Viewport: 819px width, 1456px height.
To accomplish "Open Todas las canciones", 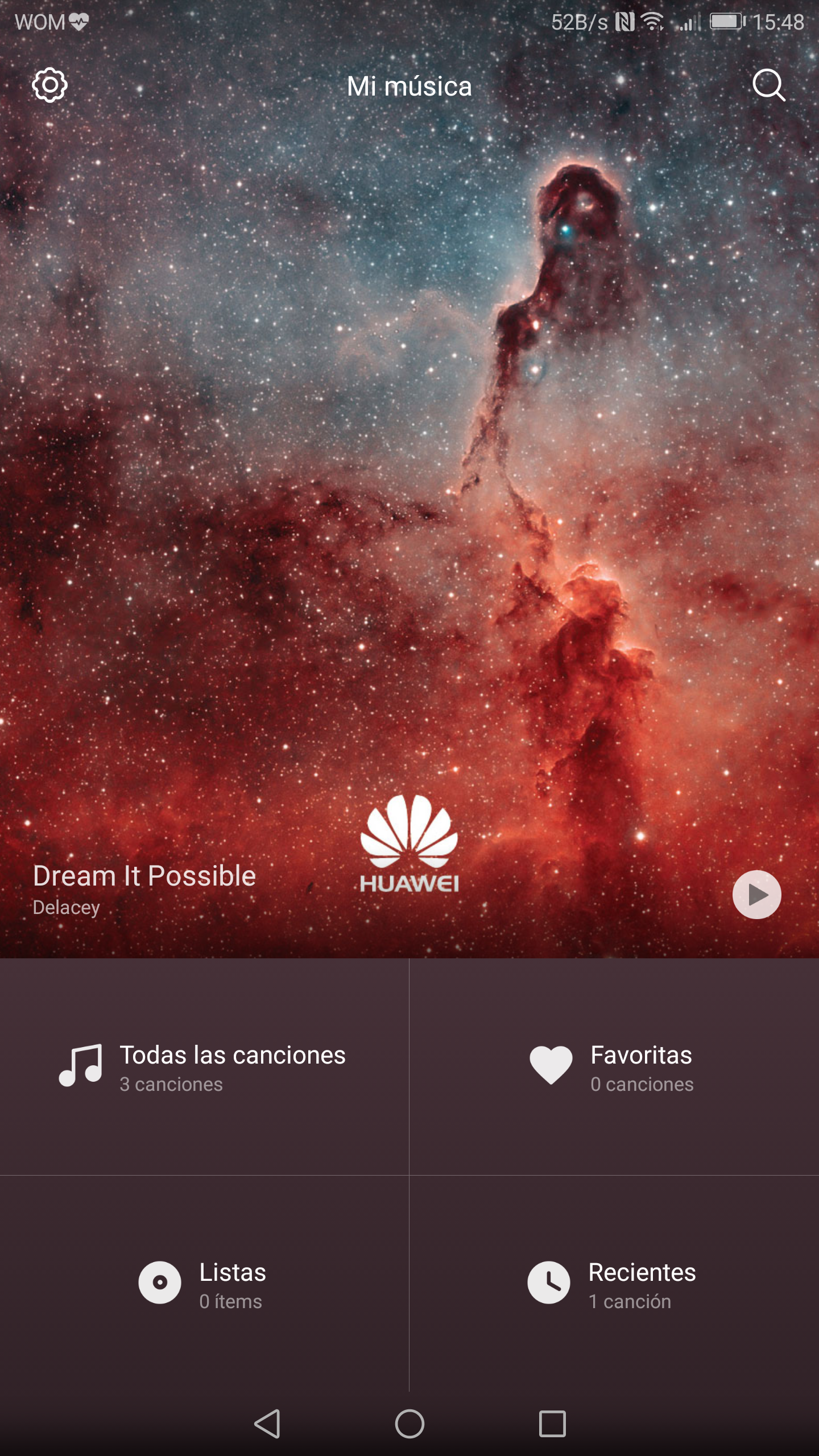I will click(204, 1068).
